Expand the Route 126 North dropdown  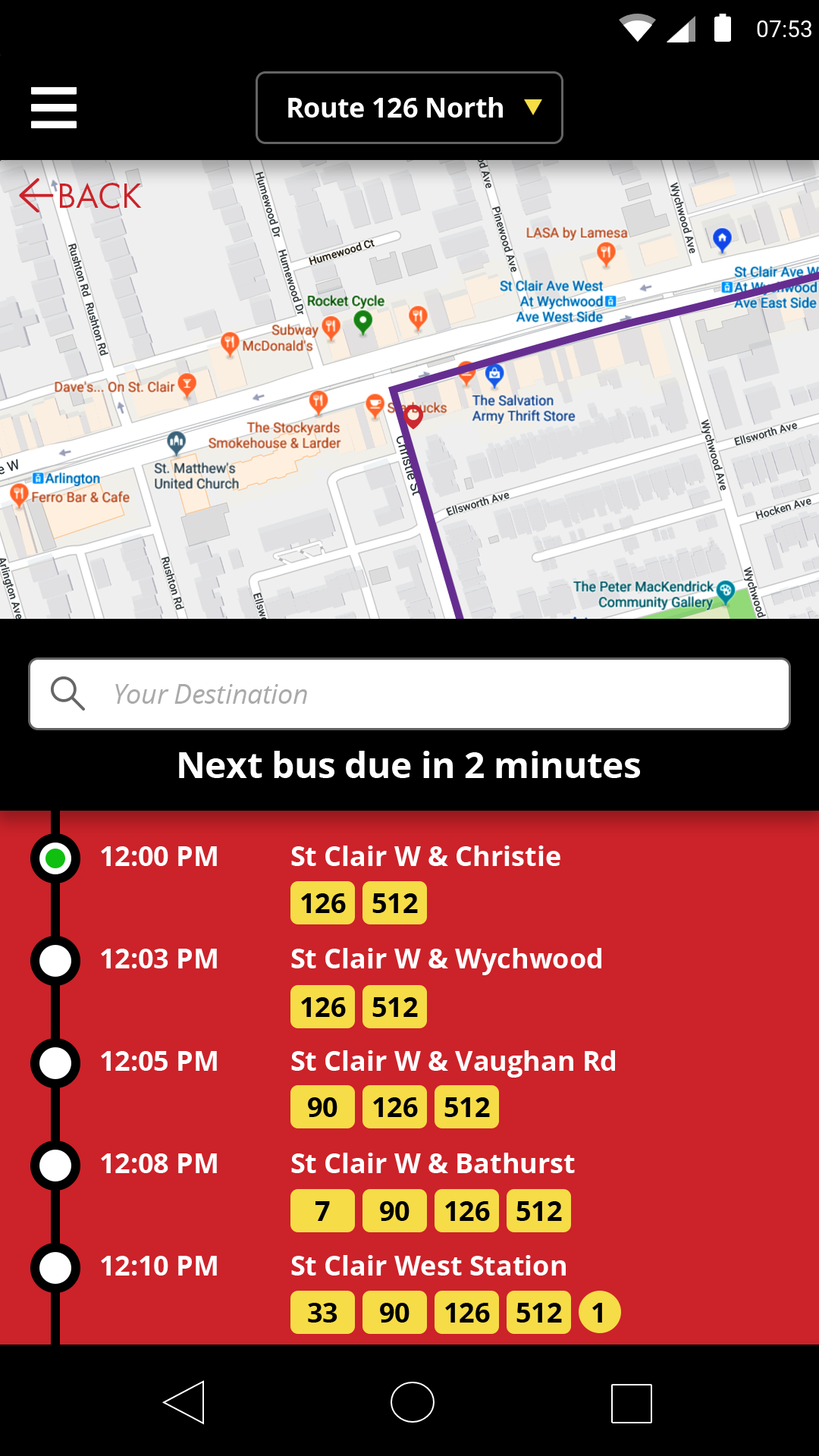(x=409, y=108)
